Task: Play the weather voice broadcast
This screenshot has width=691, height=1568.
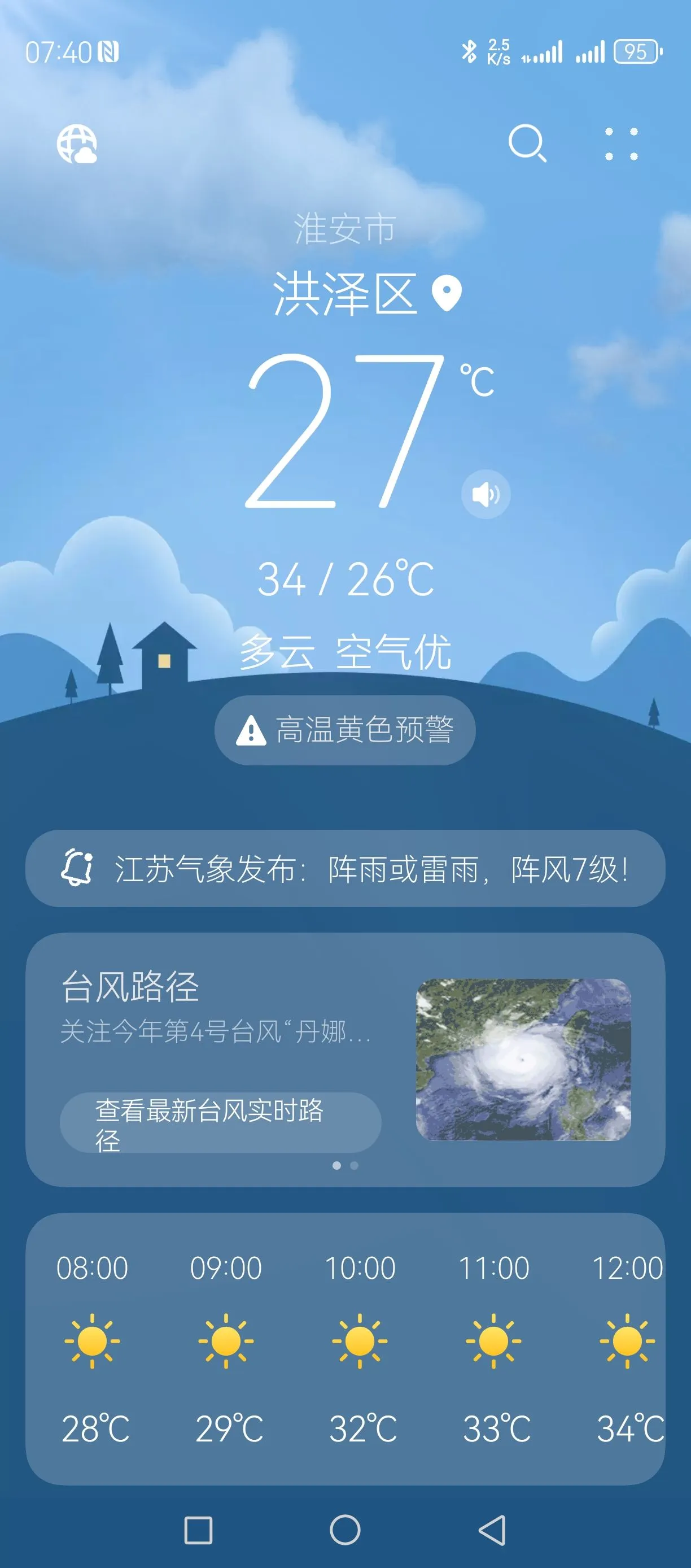Action: 486,494
